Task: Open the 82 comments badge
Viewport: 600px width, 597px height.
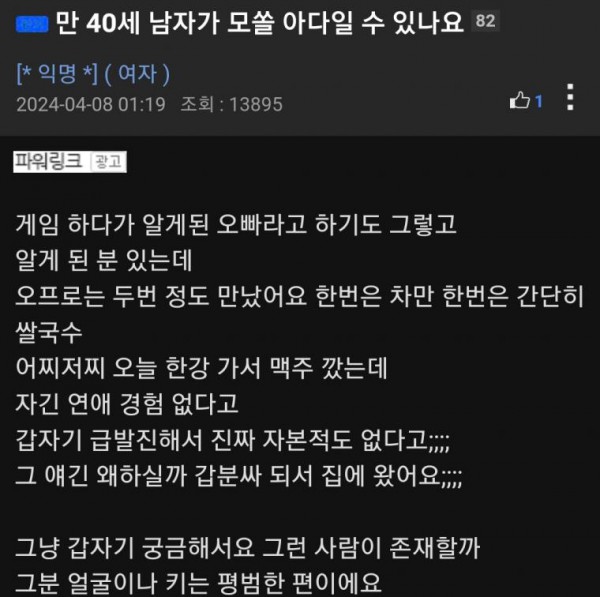Action: pos(482,22)
